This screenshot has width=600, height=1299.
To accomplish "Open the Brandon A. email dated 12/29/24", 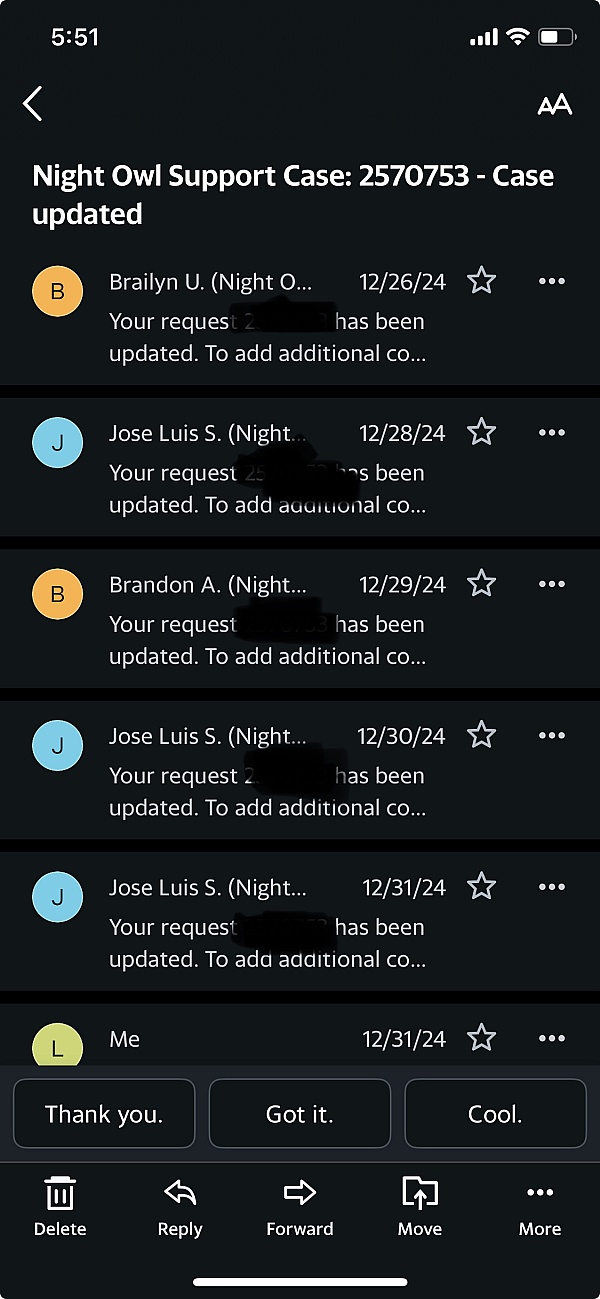I will point(300,619).
